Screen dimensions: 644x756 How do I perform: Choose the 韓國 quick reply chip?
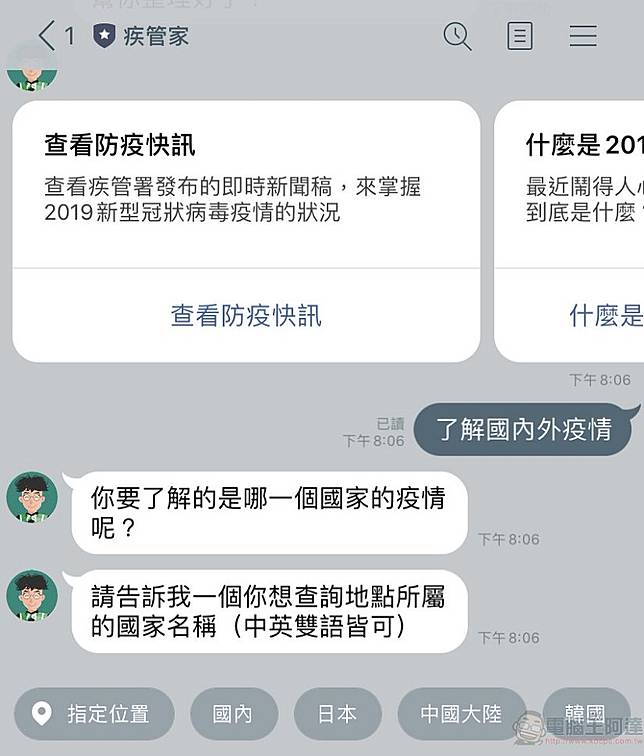pyautogui.click(x=585, y=714)
